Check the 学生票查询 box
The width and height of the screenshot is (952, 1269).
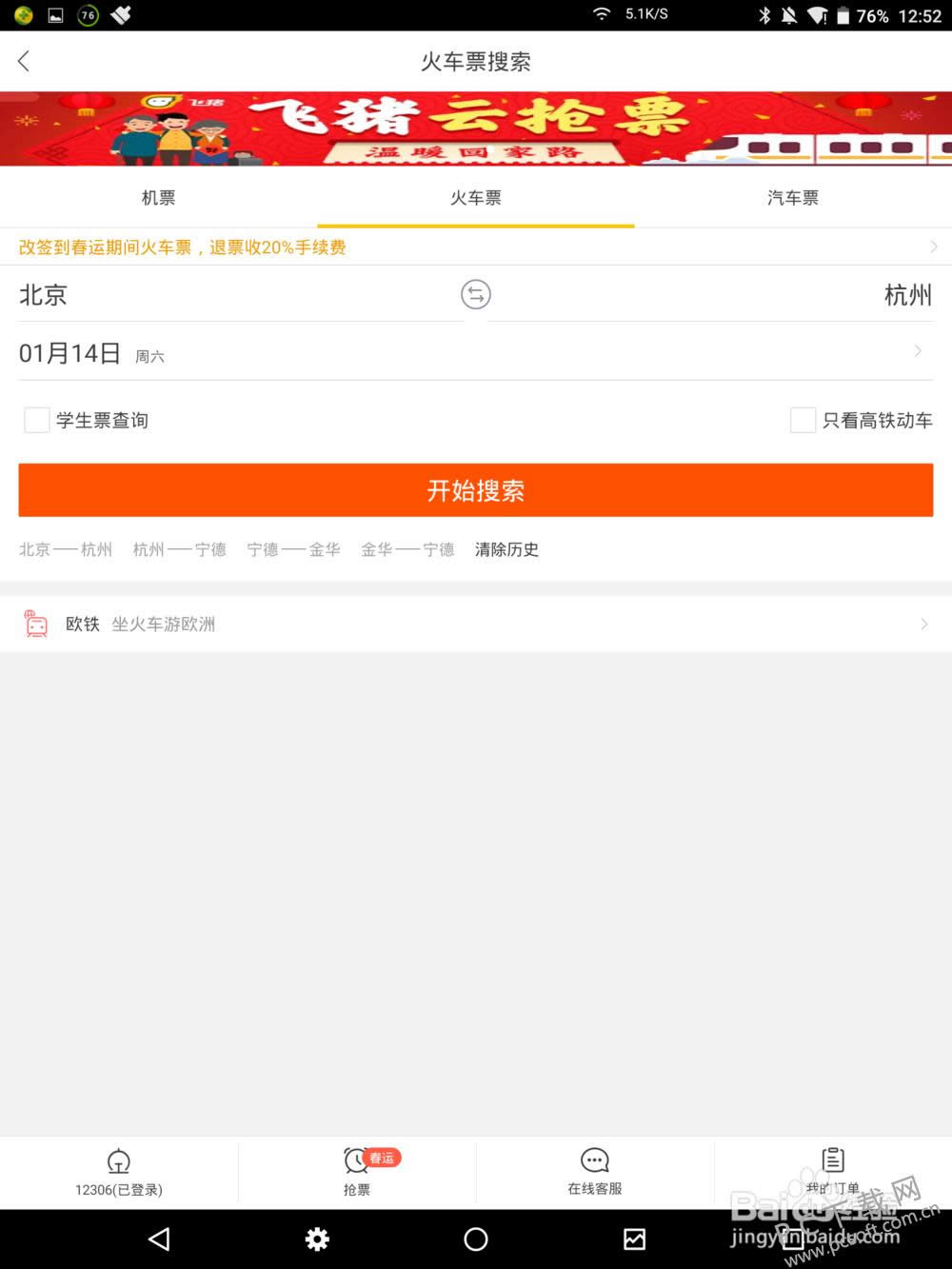tap(37, 420)
